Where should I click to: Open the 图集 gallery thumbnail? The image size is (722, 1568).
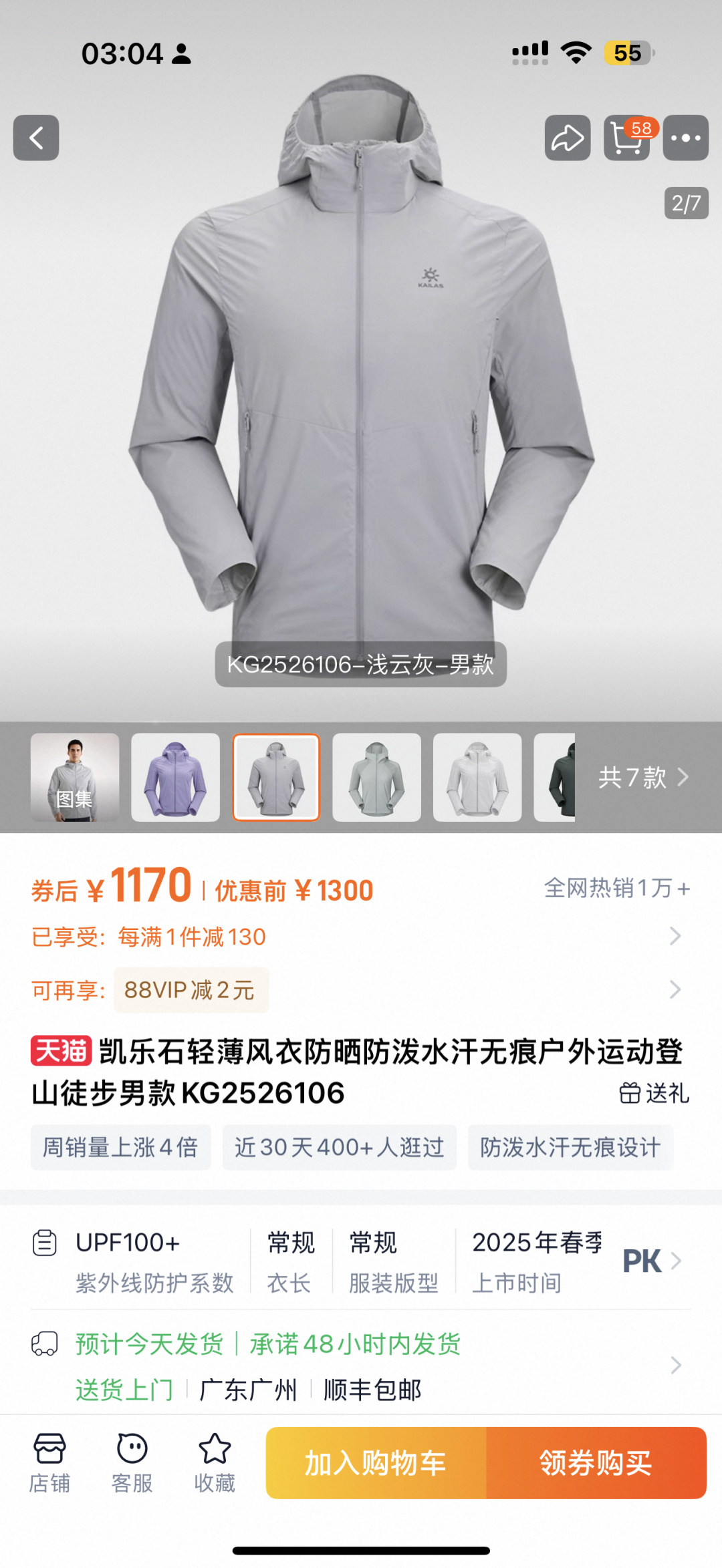[x=75, y=777]
